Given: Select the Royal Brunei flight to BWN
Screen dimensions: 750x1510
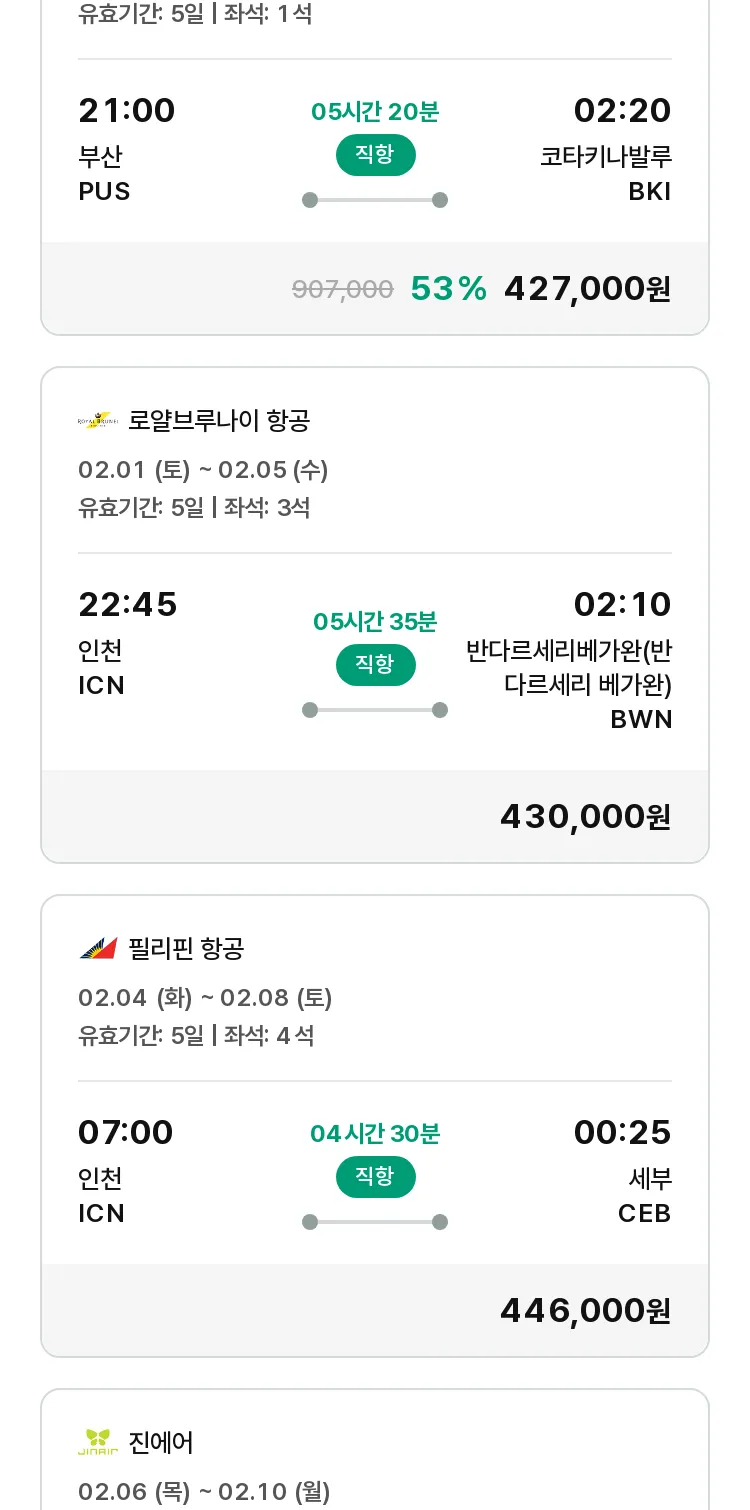Looking at the screenshot, I should click(x=375, y=615).
